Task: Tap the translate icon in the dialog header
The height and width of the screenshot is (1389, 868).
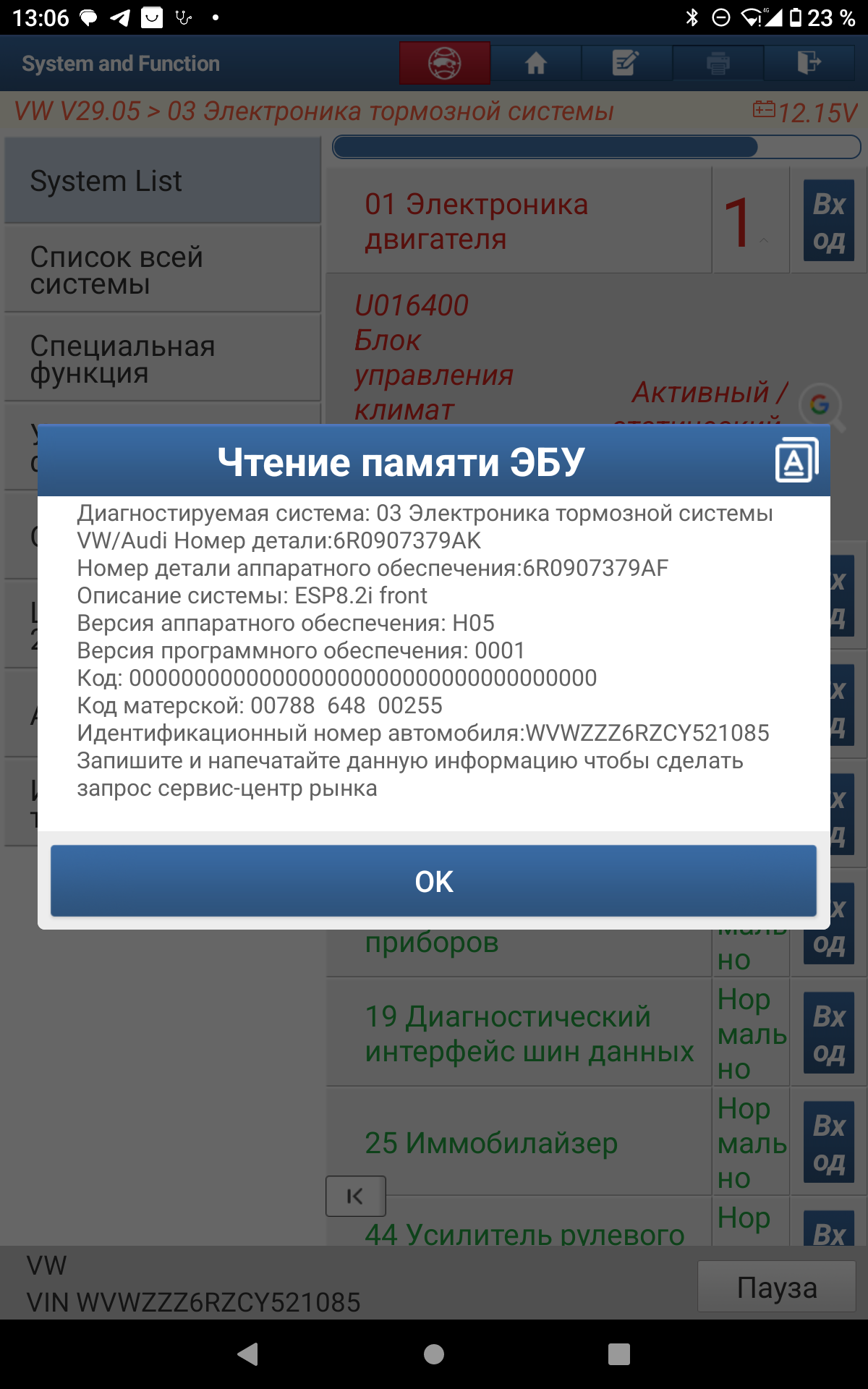Action: 796,460
